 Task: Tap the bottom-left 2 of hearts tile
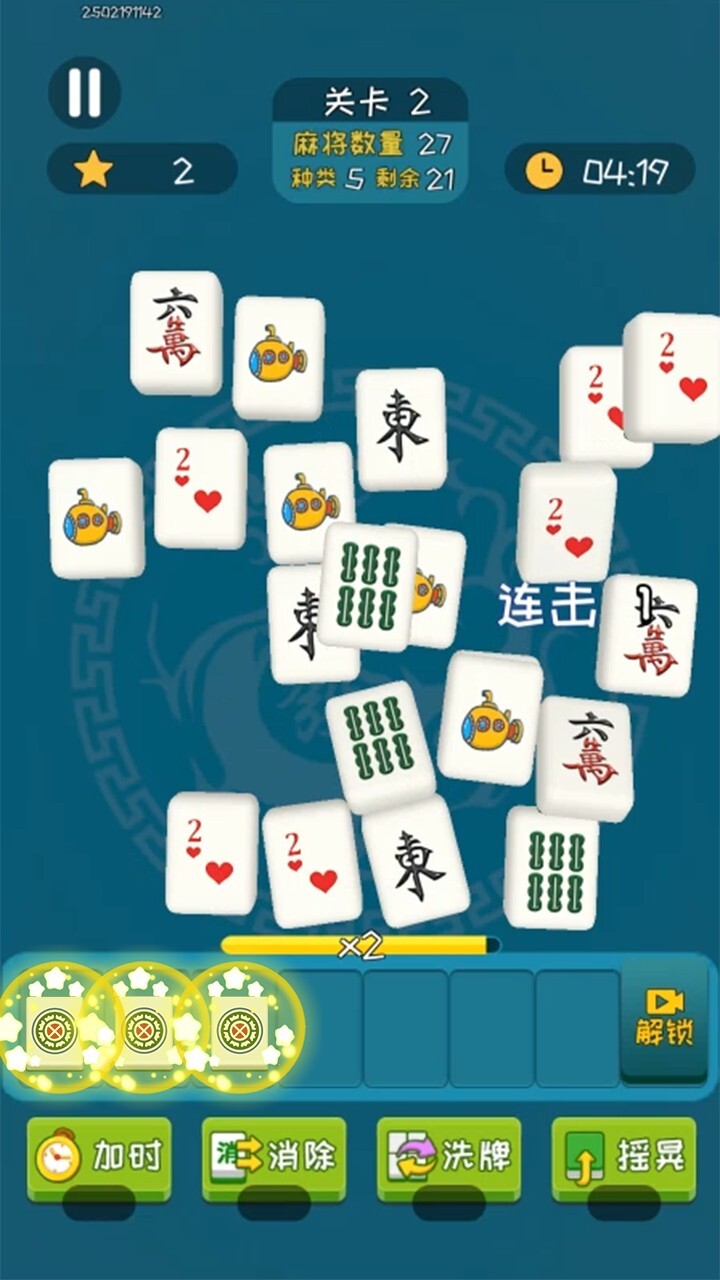point(212,853)
